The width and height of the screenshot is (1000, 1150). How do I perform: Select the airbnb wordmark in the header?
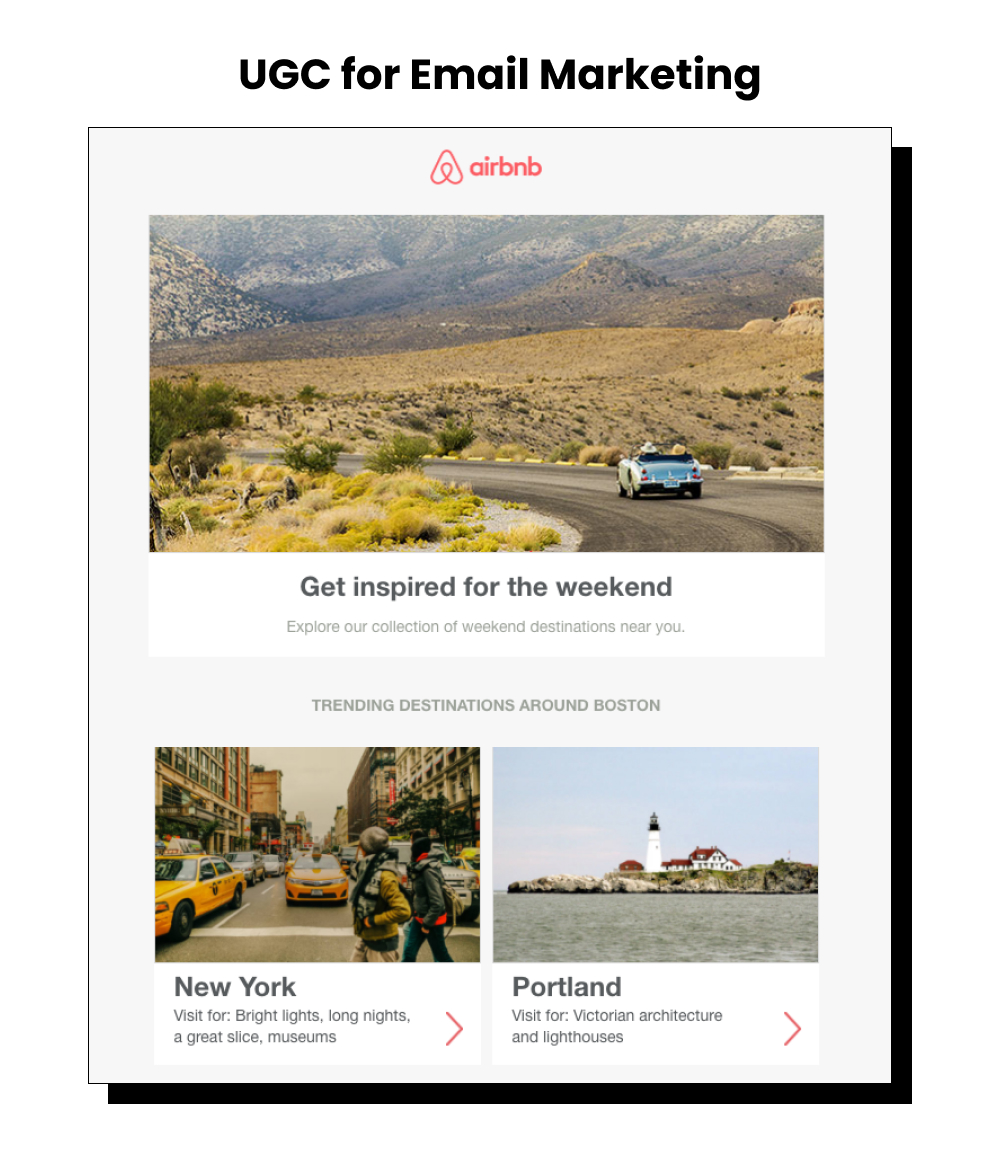tap(505, 168)
